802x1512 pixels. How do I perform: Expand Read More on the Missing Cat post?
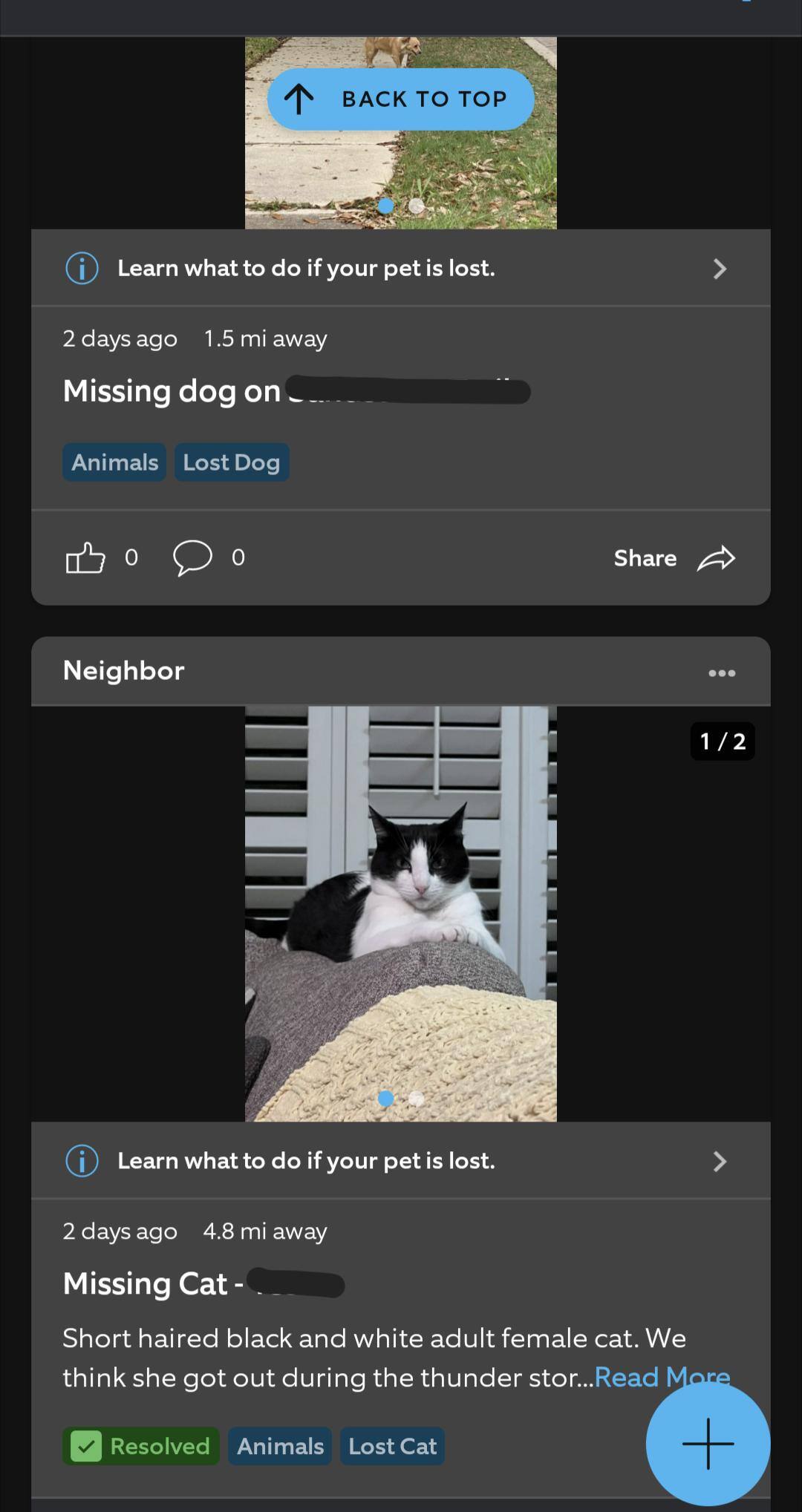[662, 1378]
